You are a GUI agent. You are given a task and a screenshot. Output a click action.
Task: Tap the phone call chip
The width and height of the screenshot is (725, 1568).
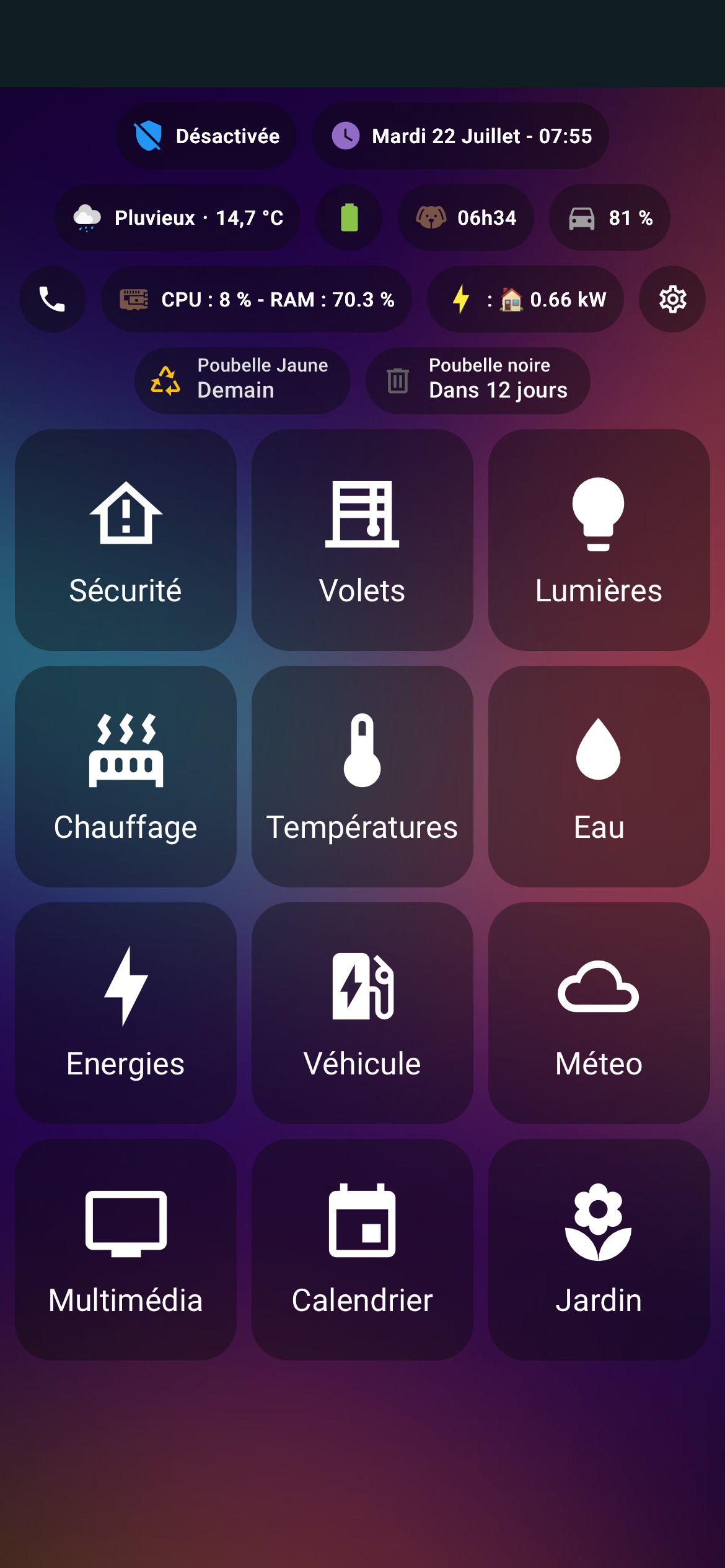pos(53,299)
